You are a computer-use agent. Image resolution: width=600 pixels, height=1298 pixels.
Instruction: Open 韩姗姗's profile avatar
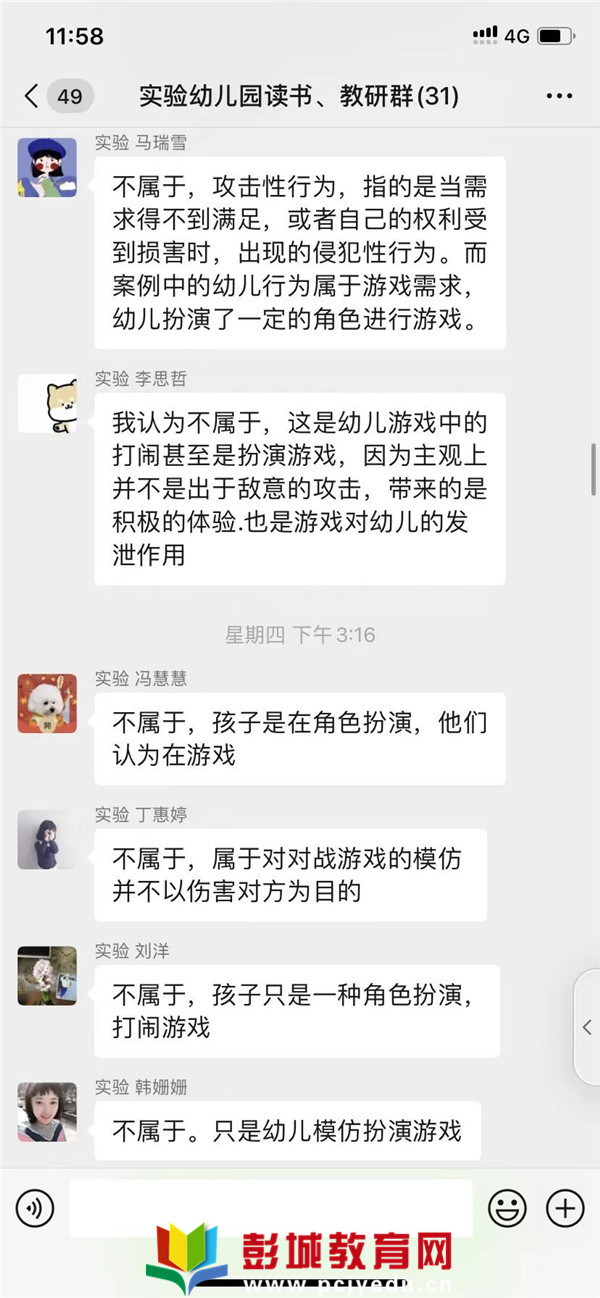click(47, 1111)
